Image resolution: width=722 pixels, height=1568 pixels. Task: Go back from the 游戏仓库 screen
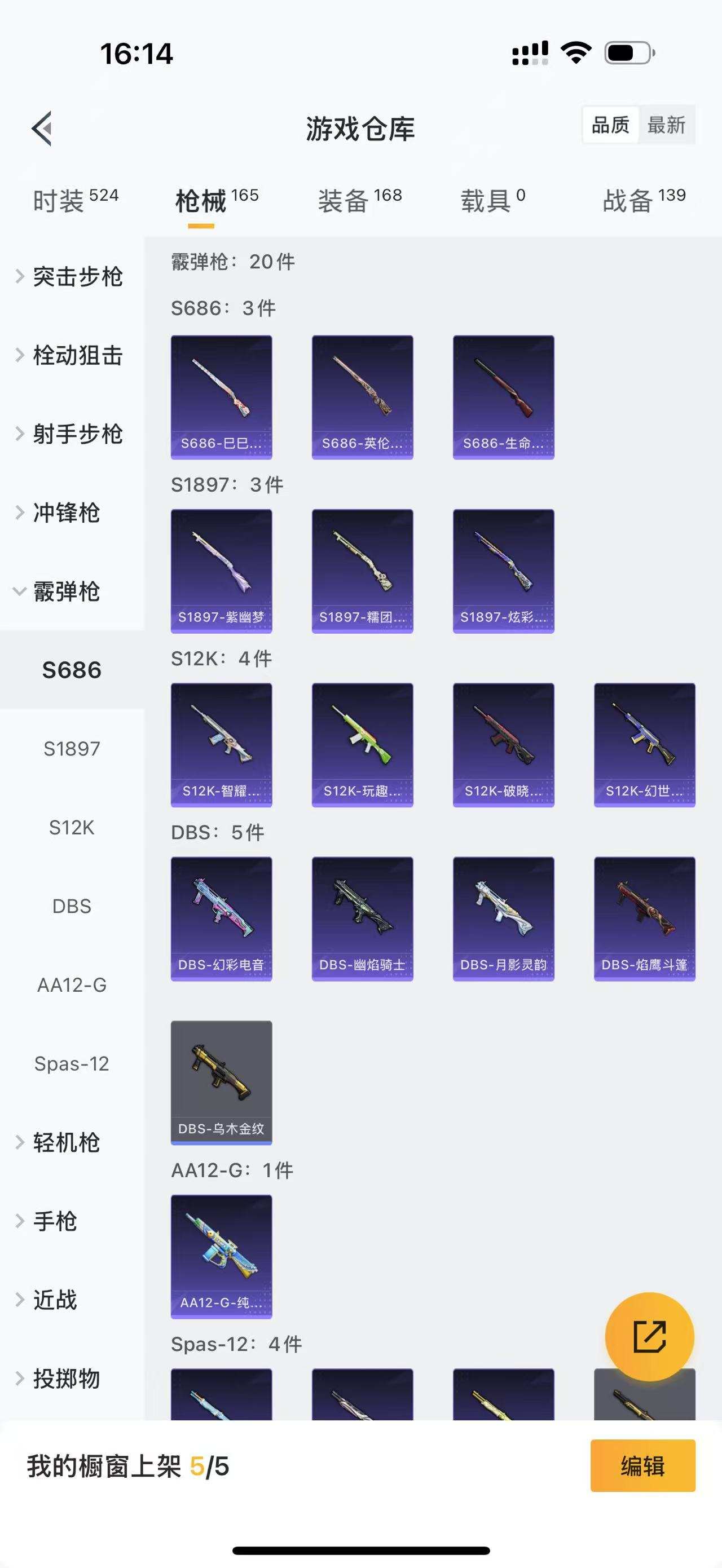point(42,129)
